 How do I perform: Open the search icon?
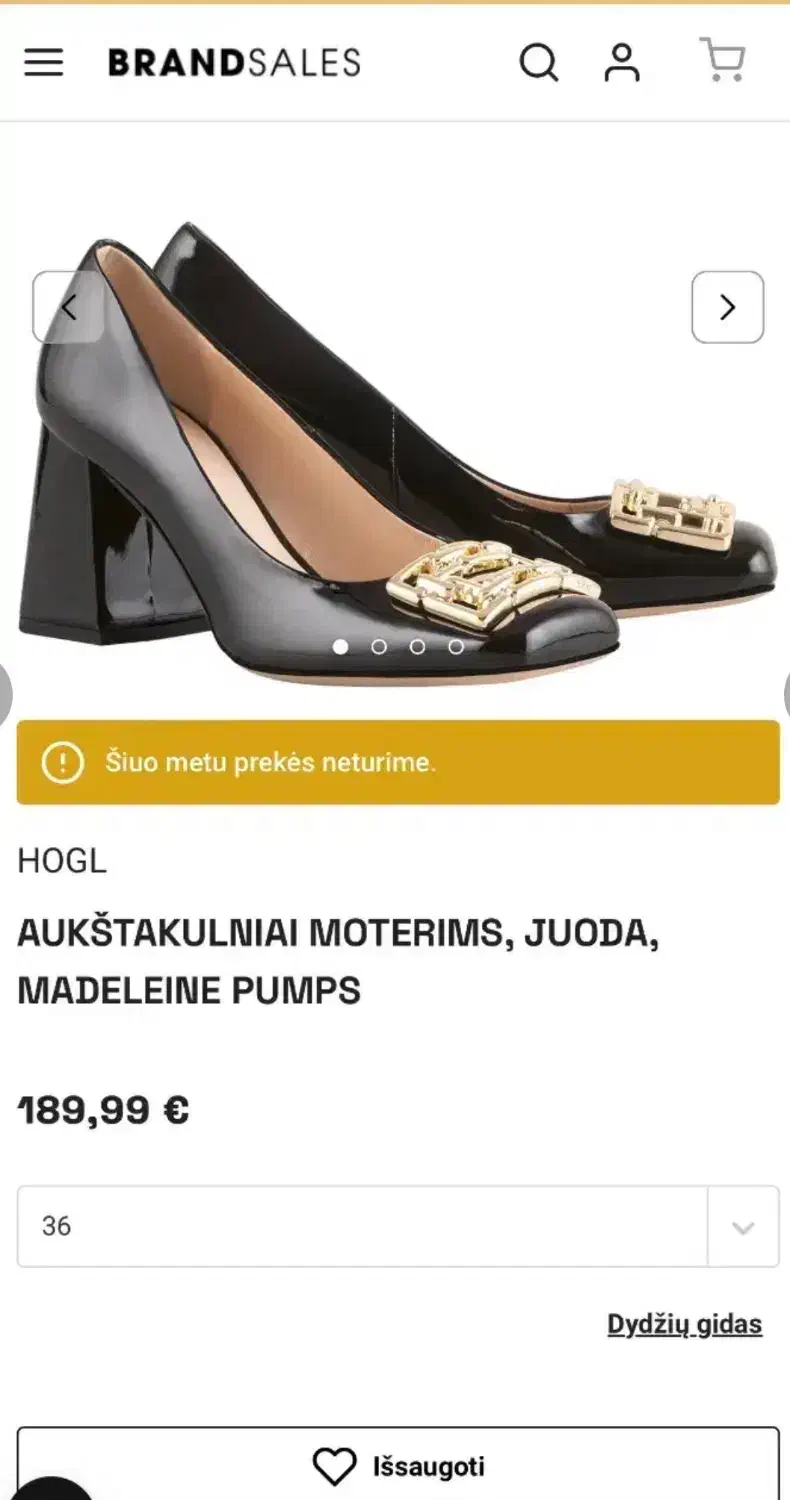point(538,63)
